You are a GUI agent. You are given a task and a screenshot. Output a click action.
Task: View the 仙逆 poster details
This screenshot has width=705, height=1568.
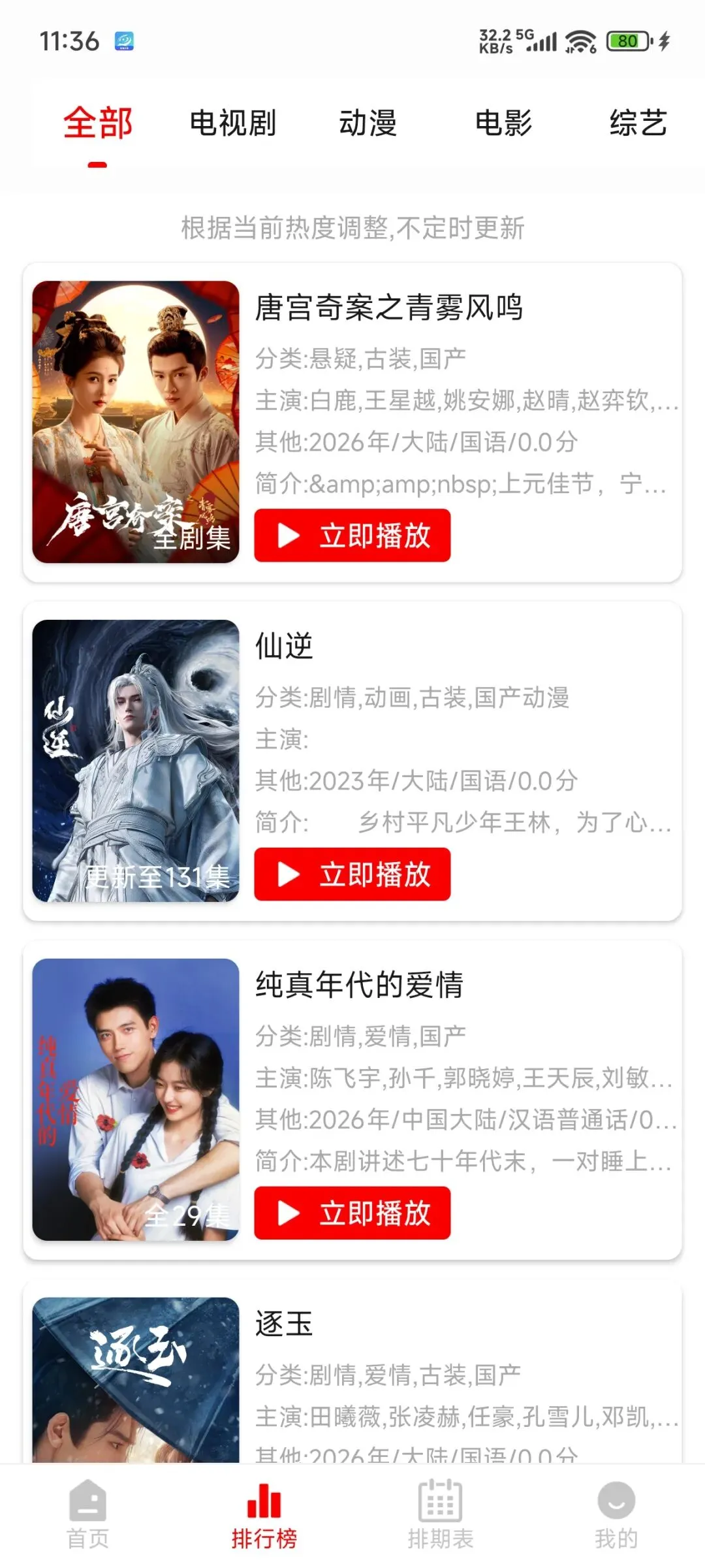coord(136,761)
